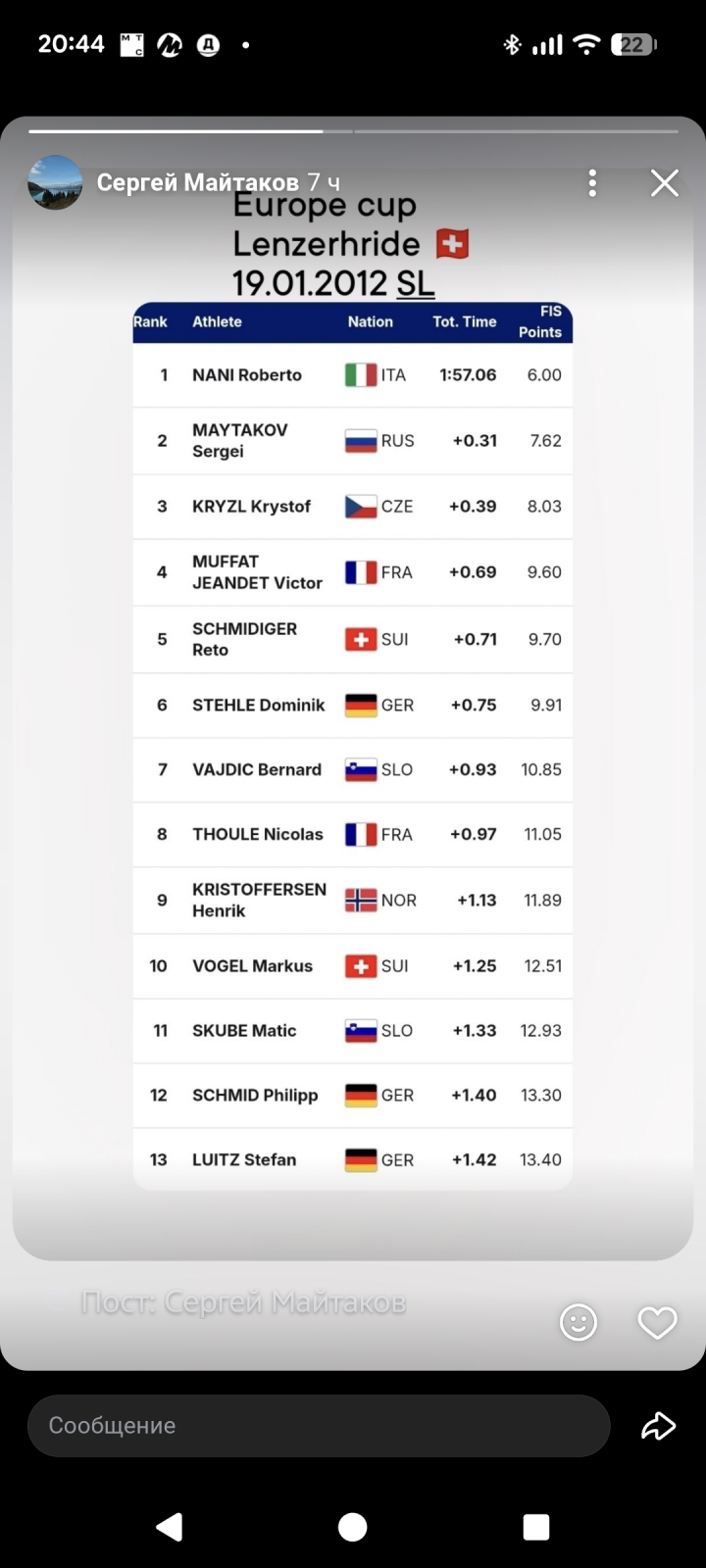This screenshot has width=706, height=1568.
Task: Share the story with the arrow icon
Action: pos(659,1426)
